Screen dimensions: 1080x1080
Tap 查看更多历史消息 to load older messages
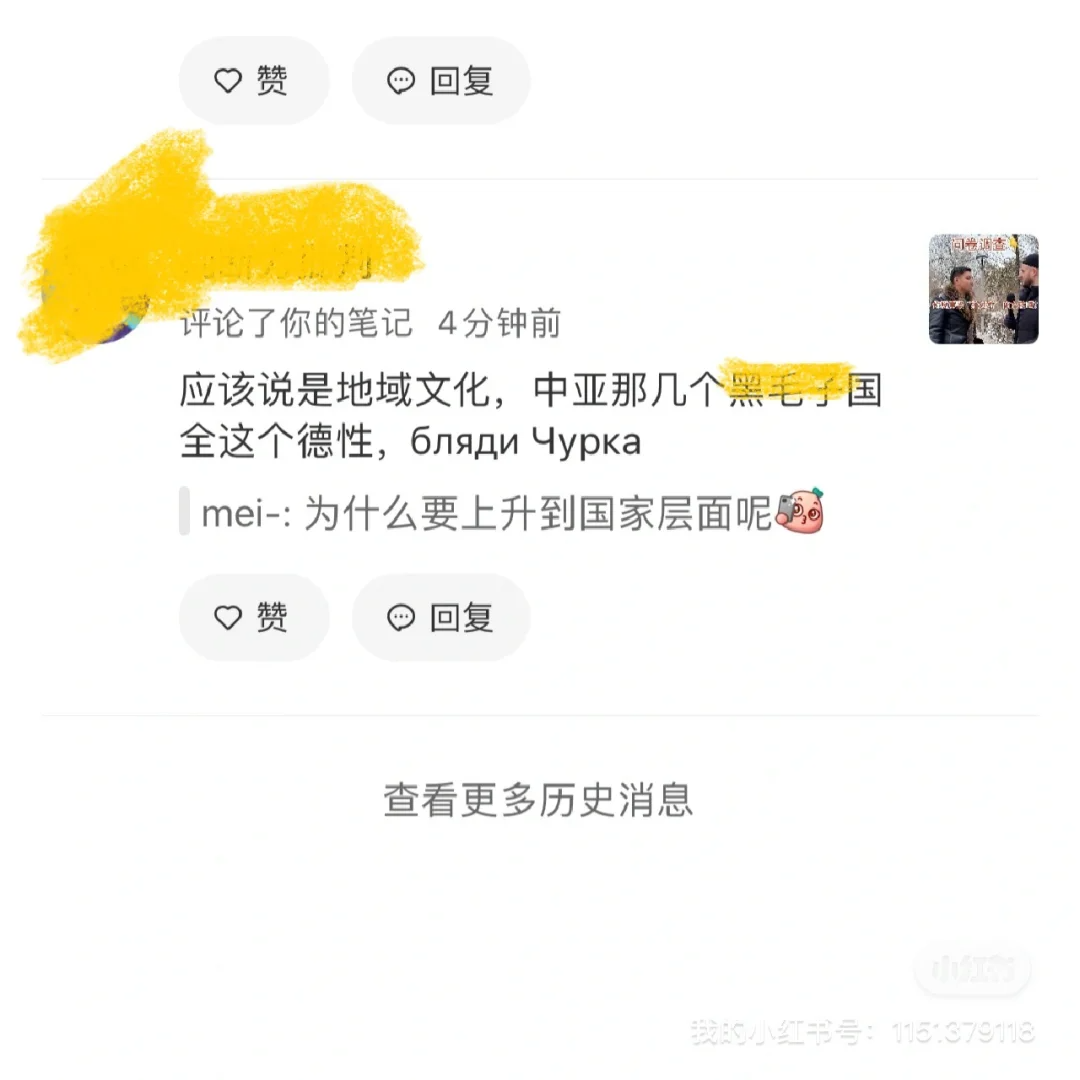click(x=538, y=800)
